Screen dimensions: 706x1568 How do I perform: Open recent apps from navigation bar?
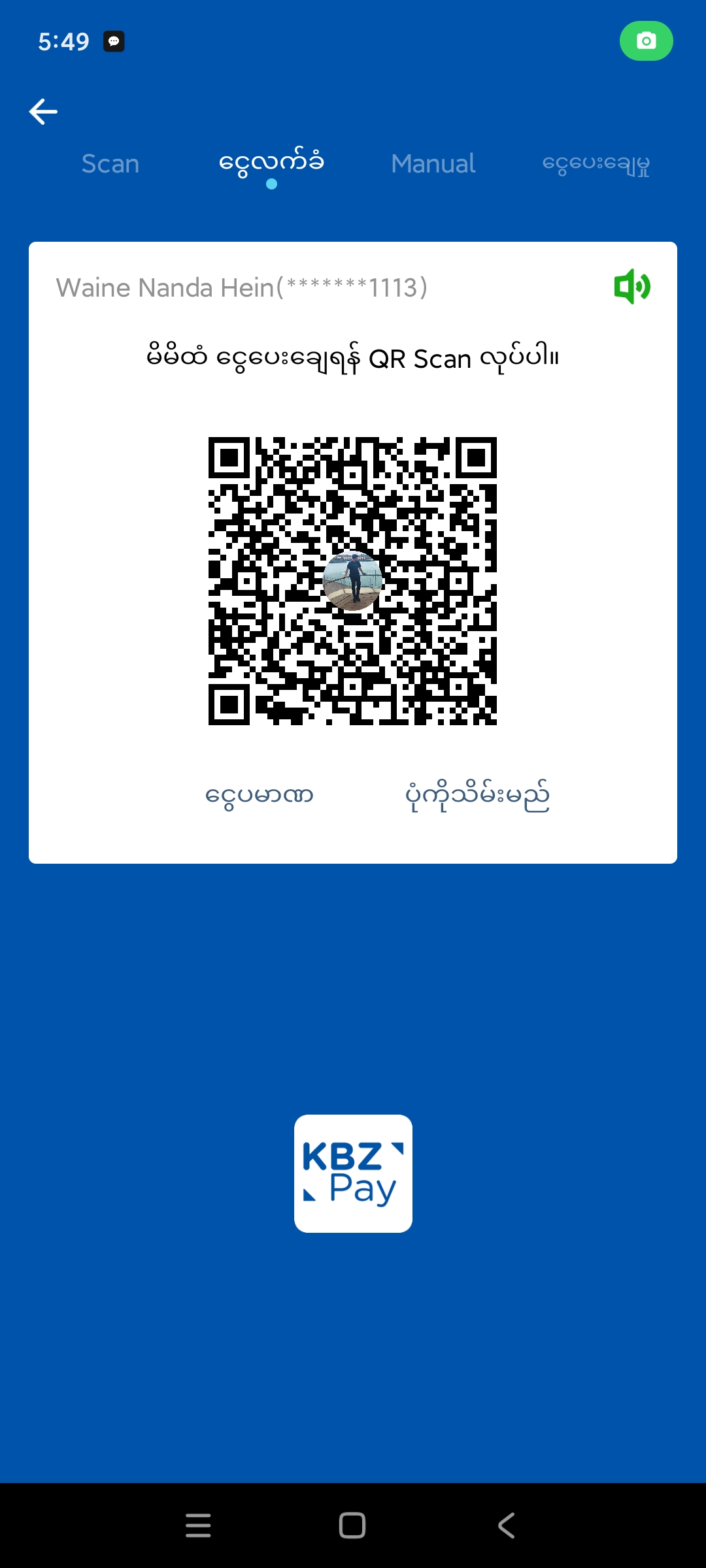(x=198, y=1526)
